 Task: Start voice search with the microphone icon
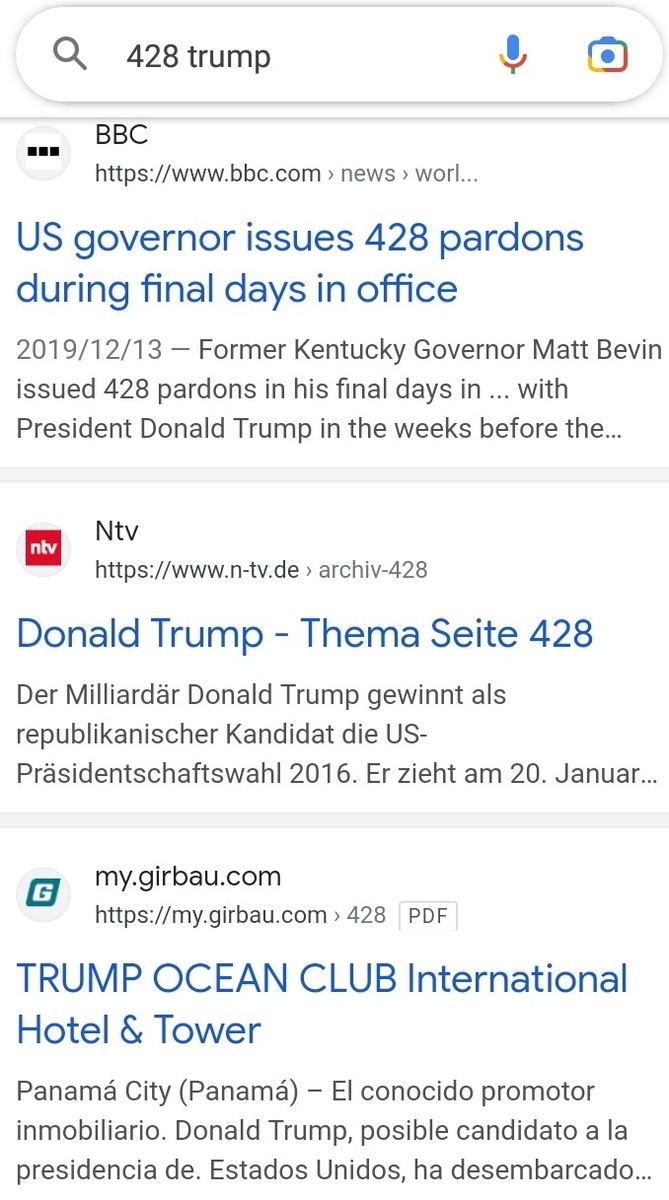tap(512, 55)
